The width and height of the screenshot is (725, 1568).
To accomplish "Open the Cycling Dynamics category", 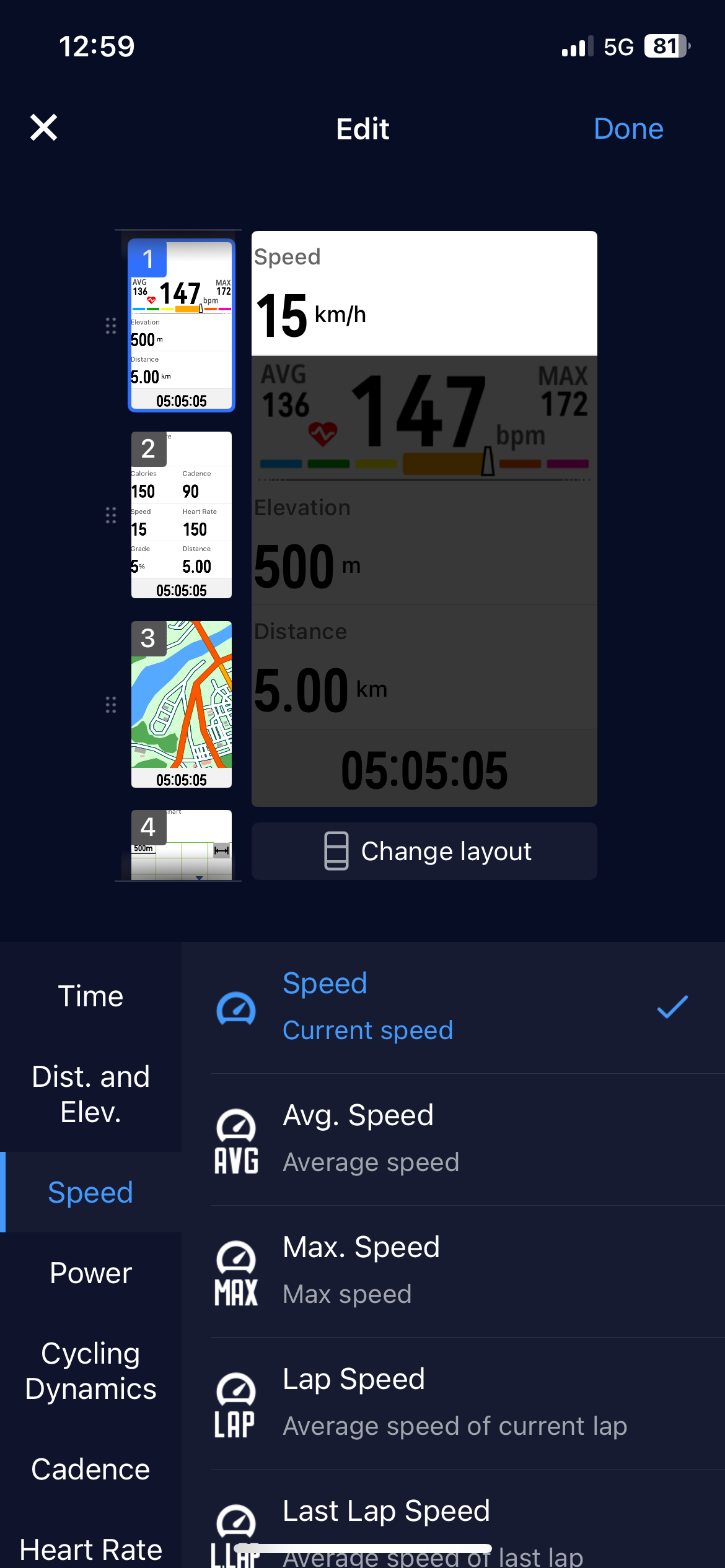I will pyautogui.click(x=90, y=1371).
